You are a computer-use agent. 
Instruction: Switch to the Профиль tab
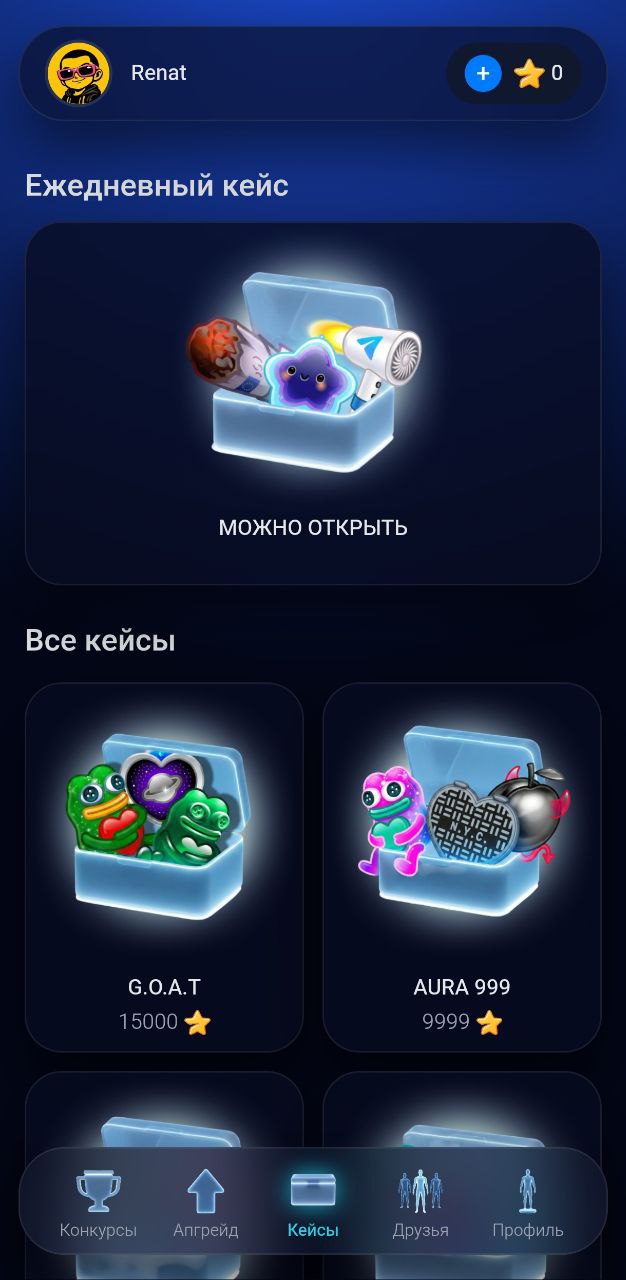pos(528,1203)
